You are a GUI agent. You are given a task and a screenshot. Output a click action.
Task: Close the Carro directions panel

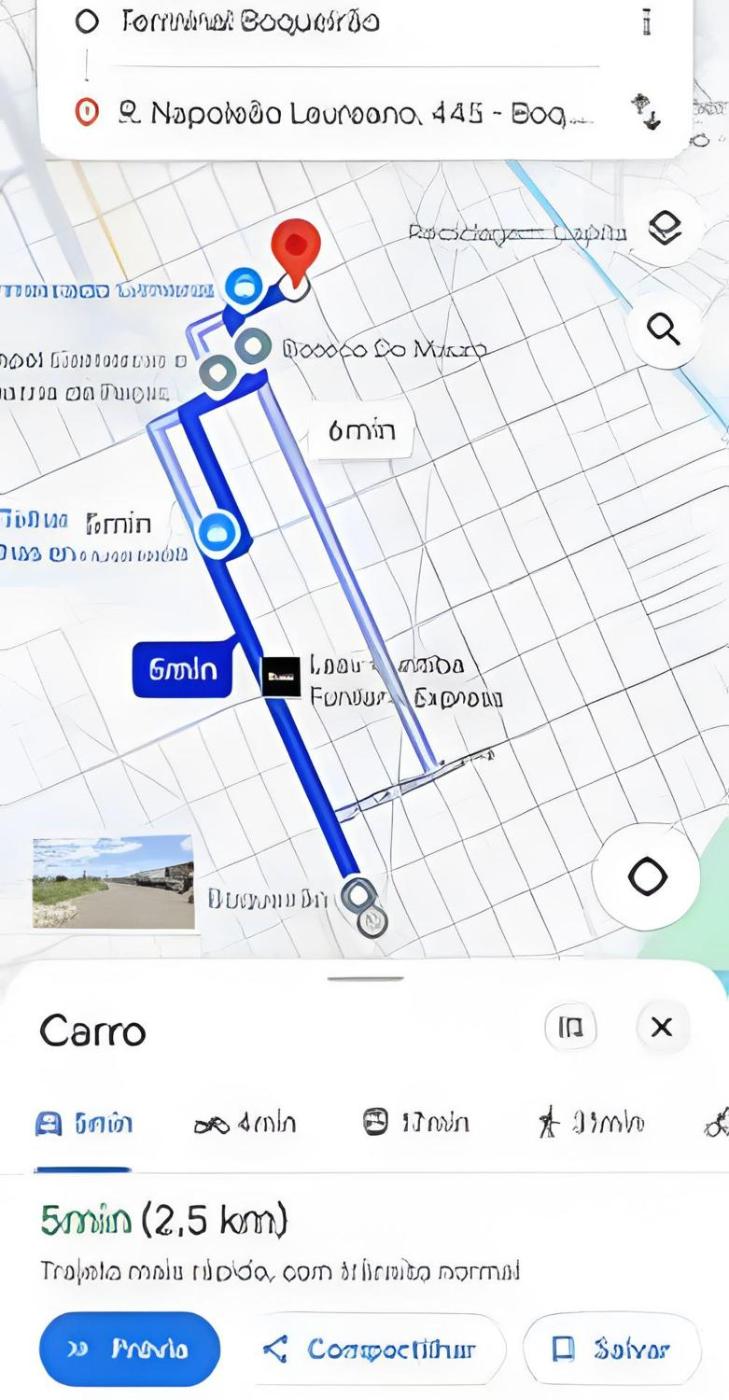pos(661,1027)
